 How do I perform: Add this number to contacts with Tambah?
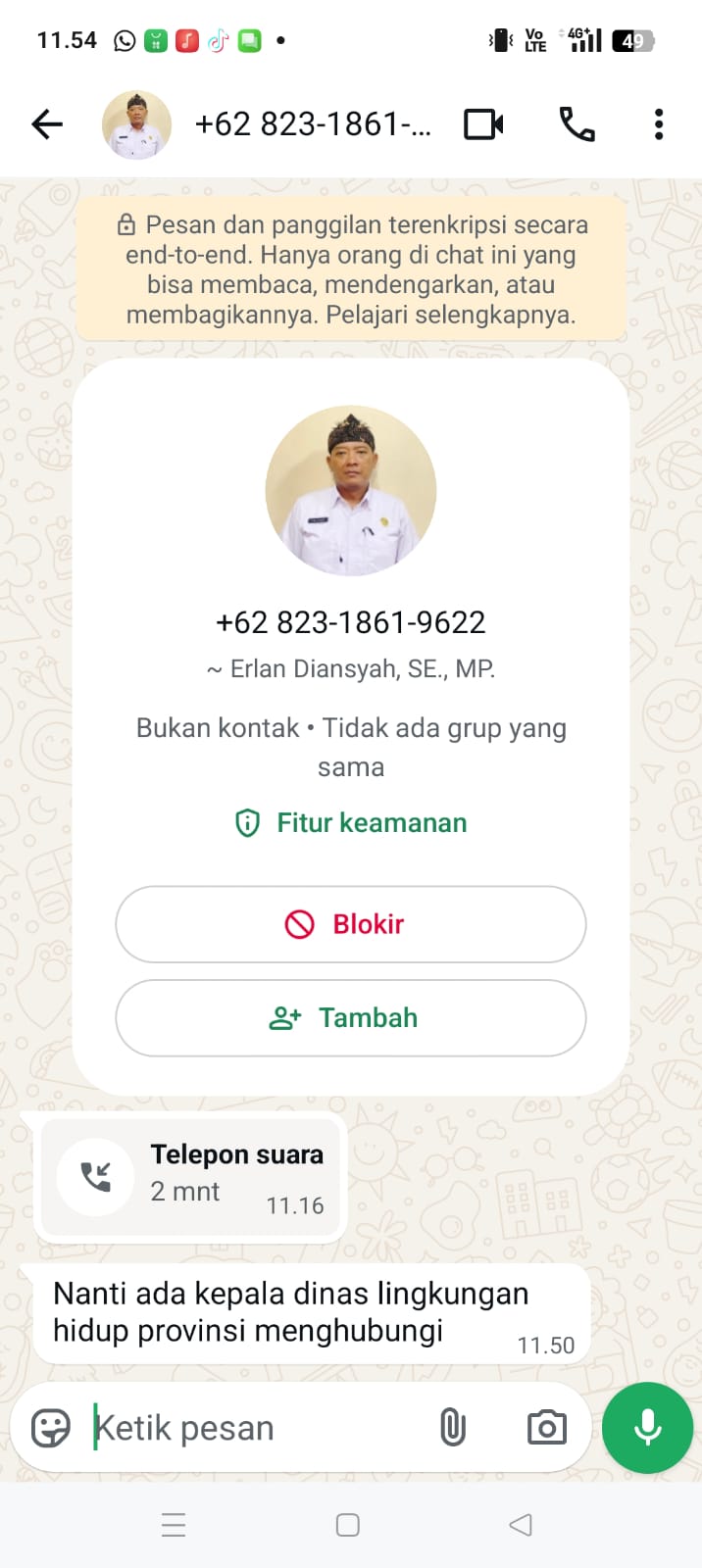(351, 1018)
